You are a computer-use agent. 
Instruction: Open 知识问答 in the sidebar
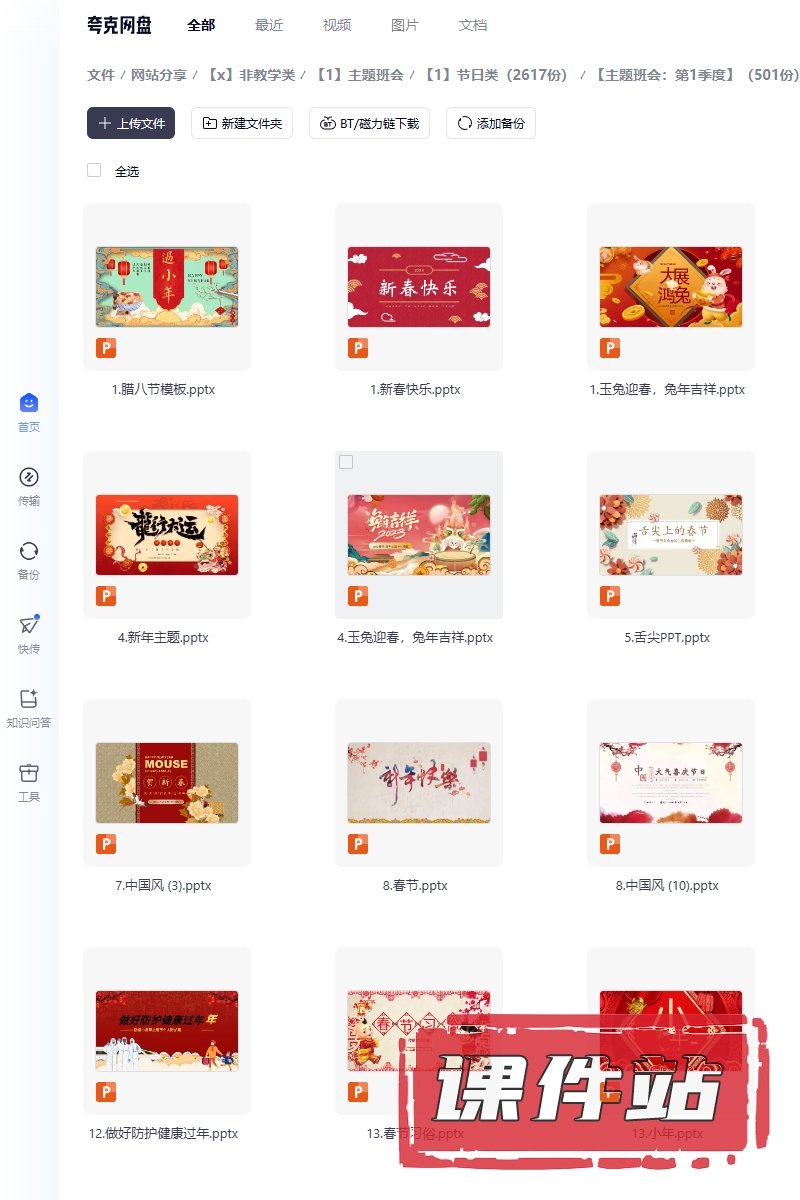pyautogui.click(x=29, y=708)
